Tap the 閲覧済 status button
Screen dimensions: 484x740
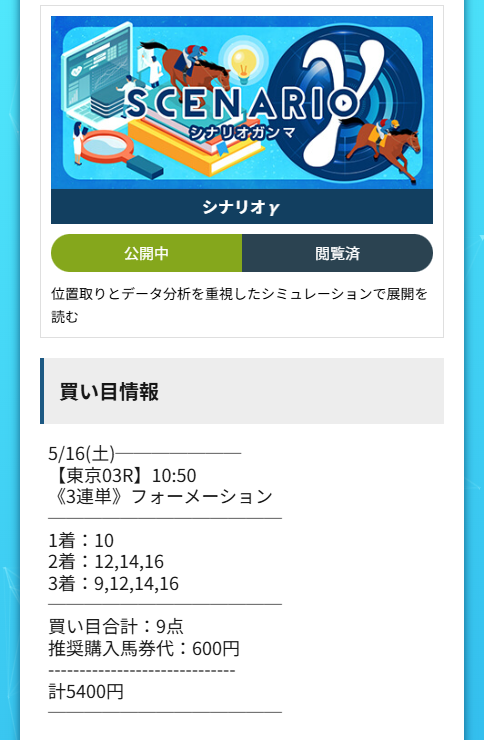(x=337, y=253)
